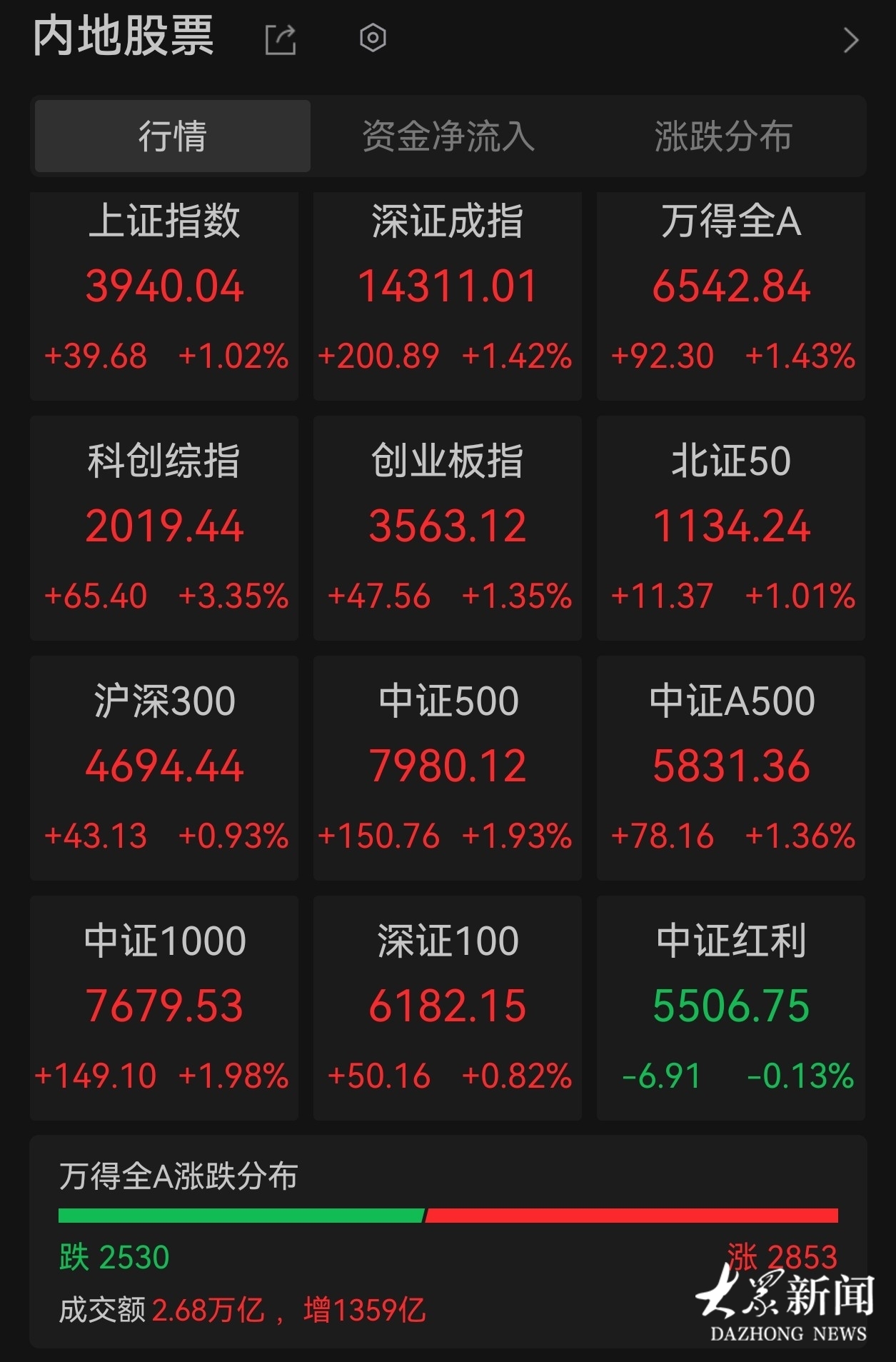Open the 上证指数 card

(164, 296)
